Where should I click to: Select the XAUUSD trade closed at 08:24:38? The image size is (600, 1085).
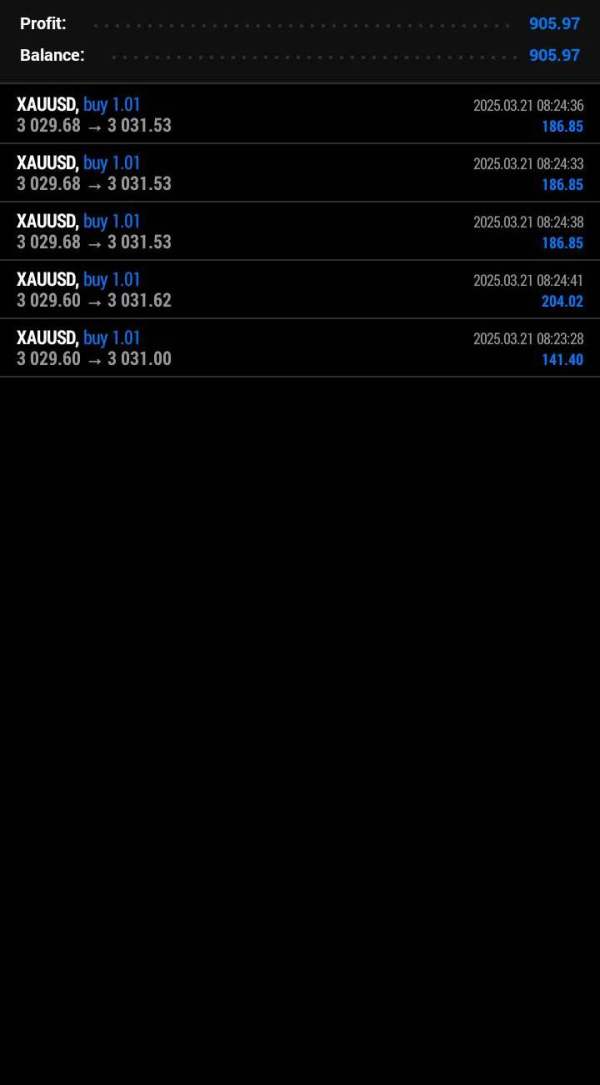300,231
